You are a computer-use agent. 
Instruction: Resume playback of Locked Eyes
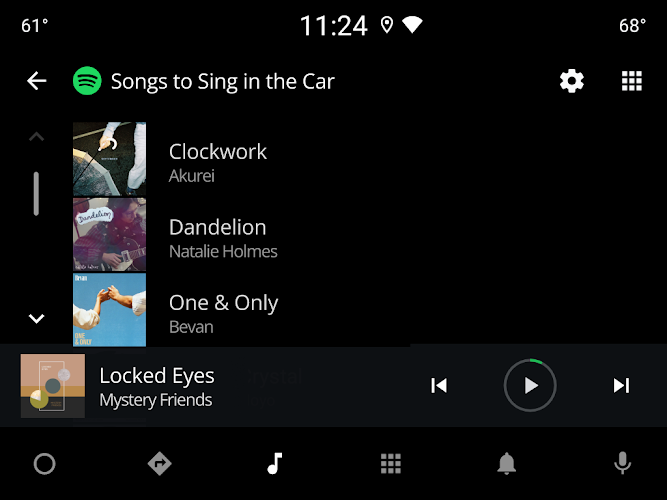pos(530,386)
